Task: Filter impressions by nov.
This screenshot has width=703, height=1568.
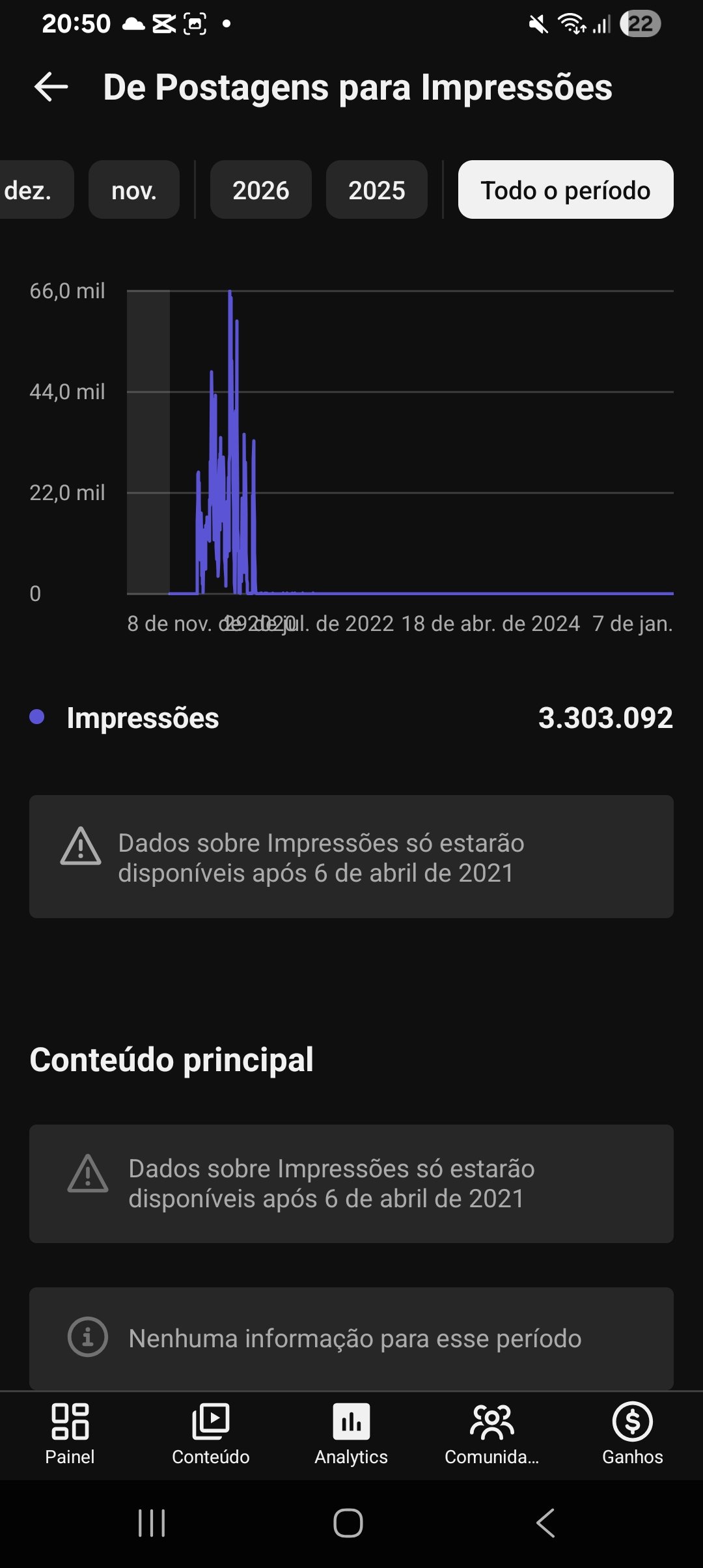Action: (134, 190)
